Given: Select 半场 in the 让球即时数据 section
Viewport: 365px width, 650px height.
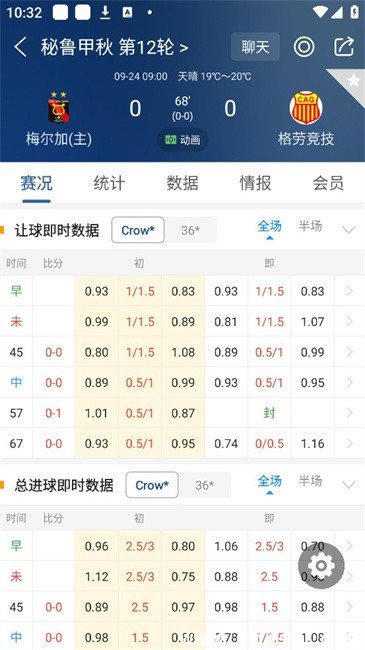Looking at the screenshot, I should tap(310, 226).
